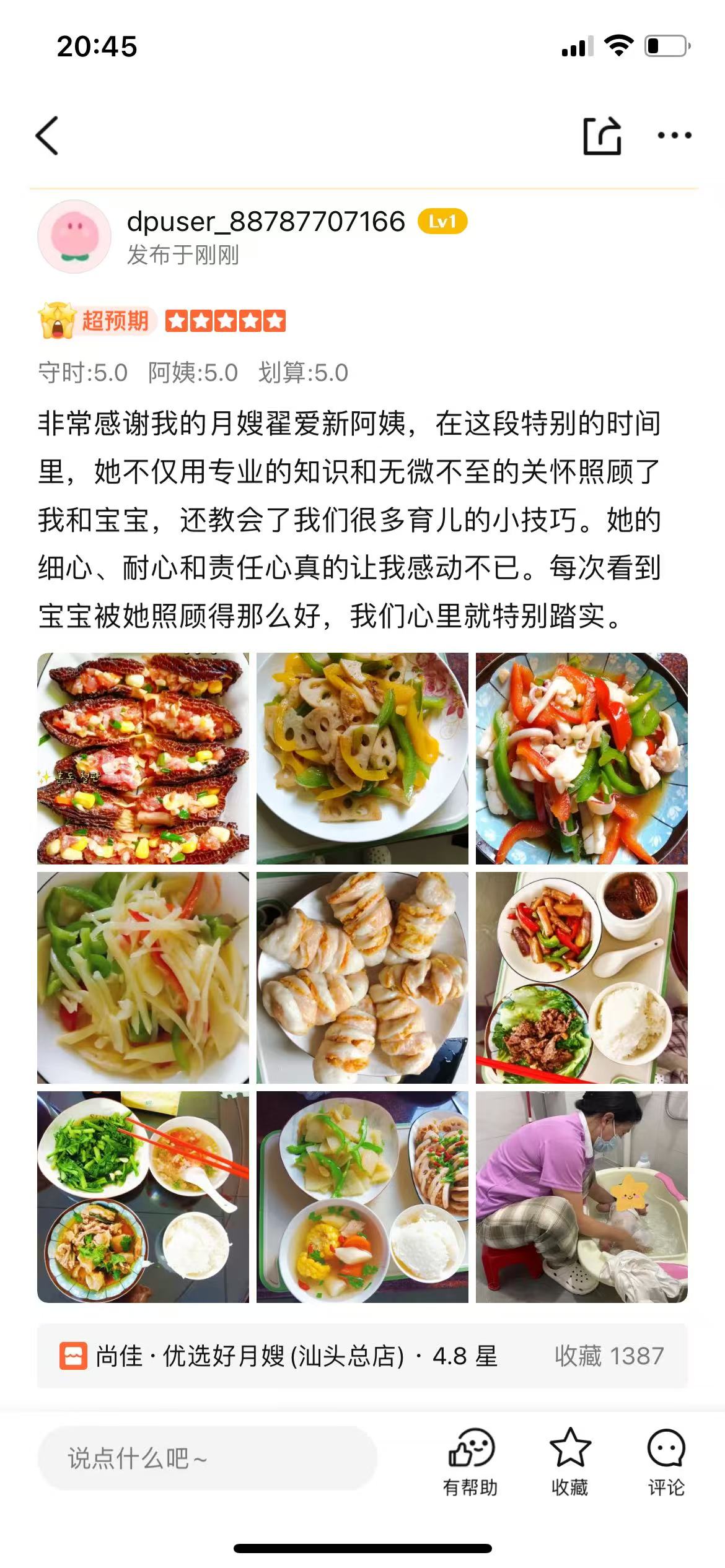Tap the 说点什么吧 comment input field

tap(208, 1458)
